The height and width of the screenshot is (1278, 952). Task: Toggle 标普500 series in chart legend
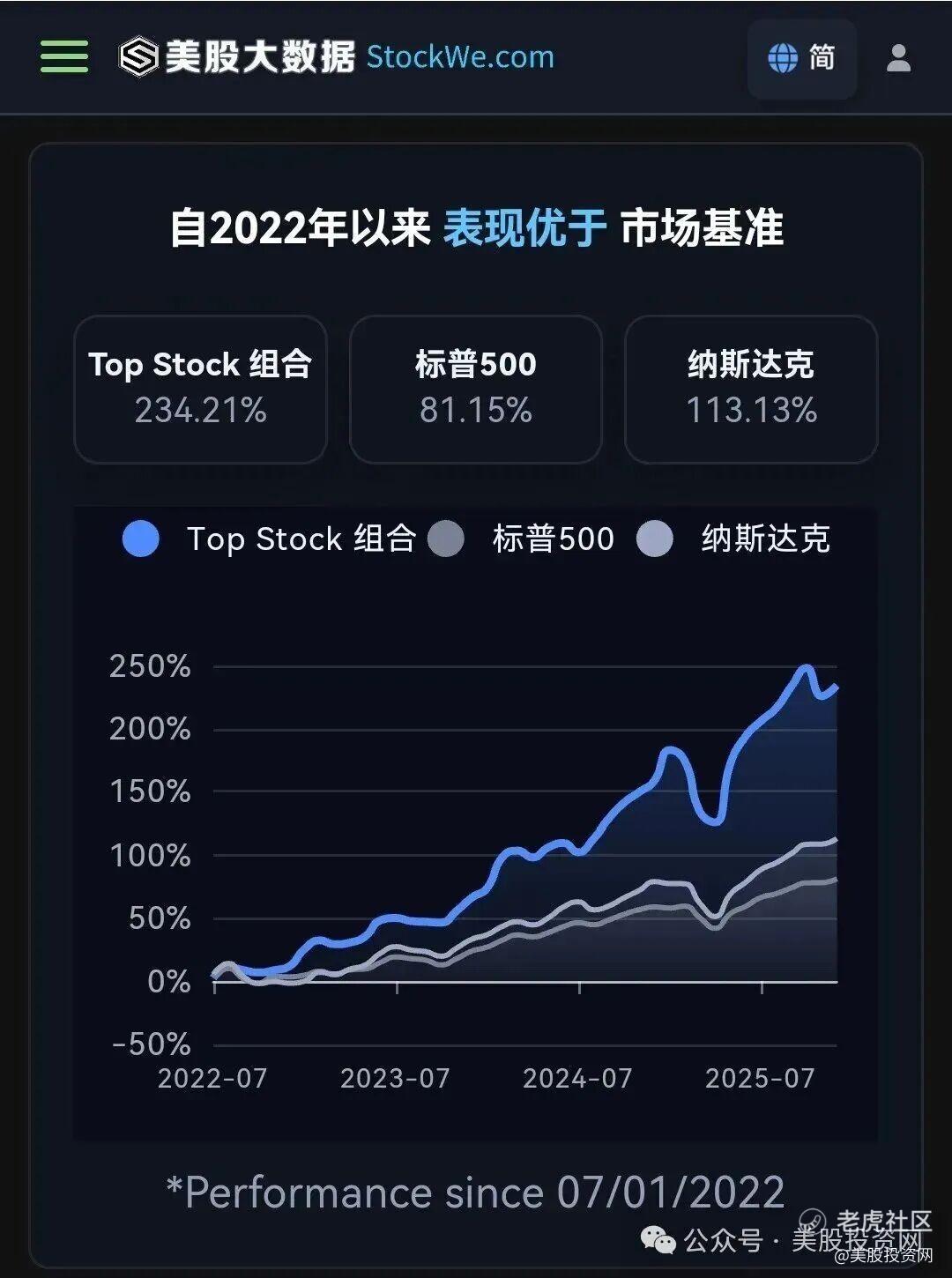[x=521, y=539]
